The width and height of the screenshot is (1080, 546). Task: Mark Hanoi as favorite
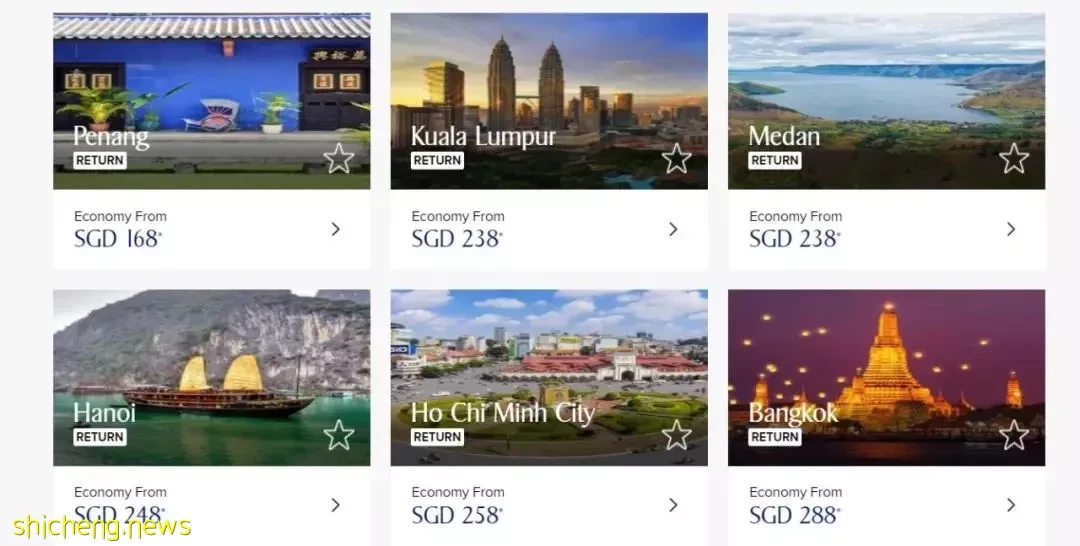click(x=339, y=435)
